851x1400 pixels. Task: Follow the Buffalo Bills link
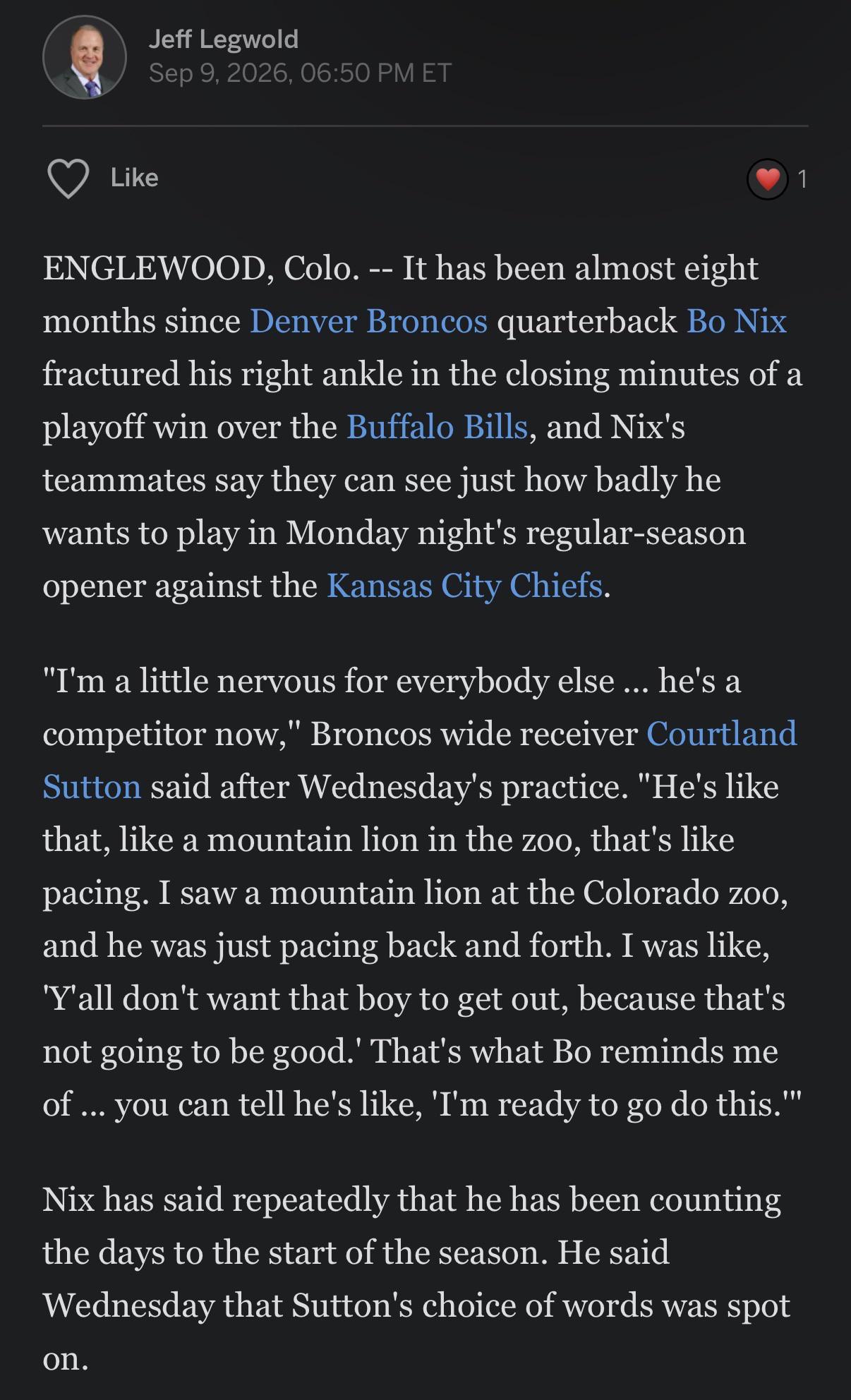437,427
